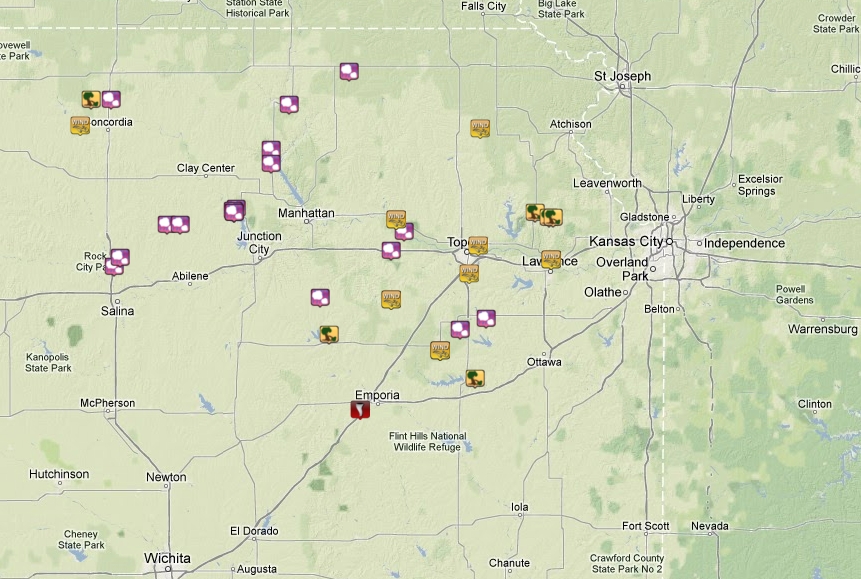The width and height of the screenshot is (861, 579).
Task: Open the red tornado marker near Emporia
Action: 360,409
